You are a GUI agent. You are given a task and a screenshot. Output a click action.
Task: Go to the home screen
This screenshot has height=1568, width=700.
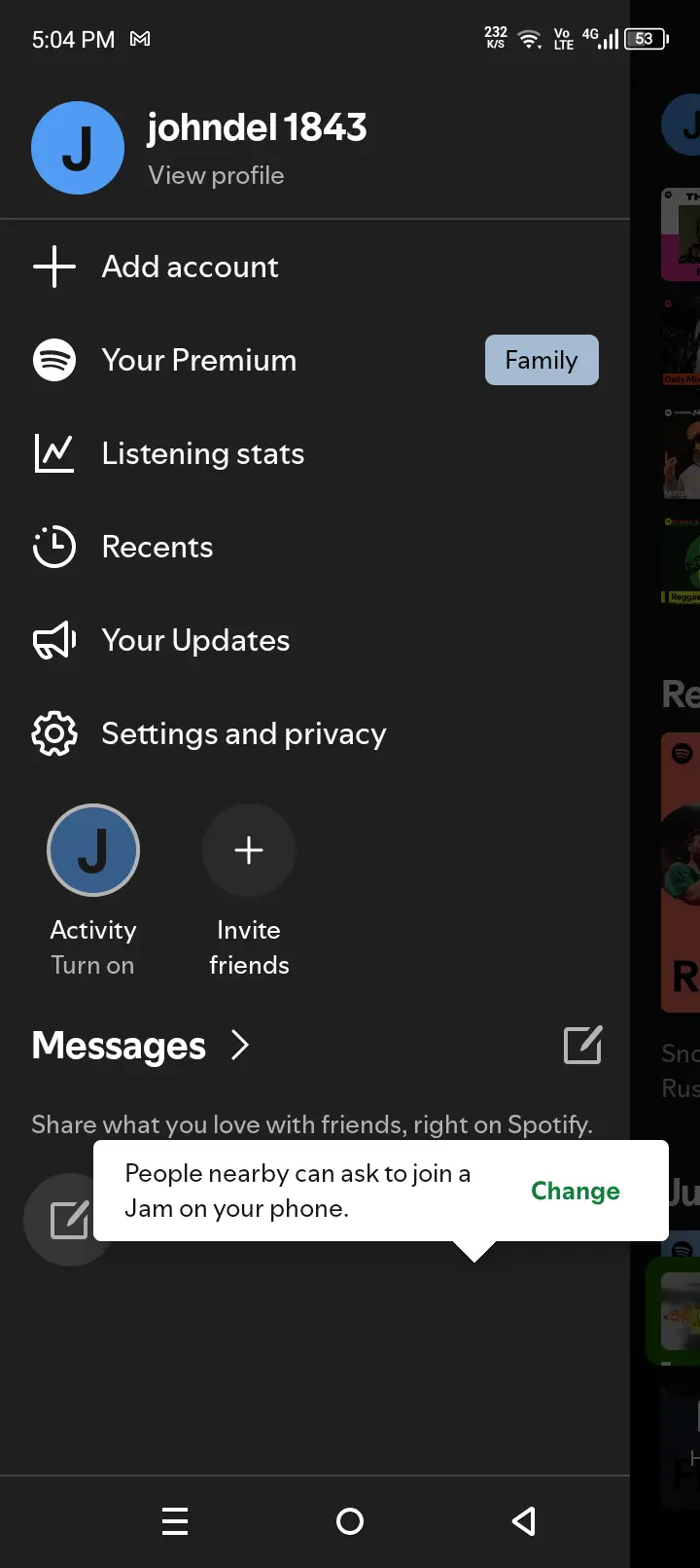(350, 1520)
